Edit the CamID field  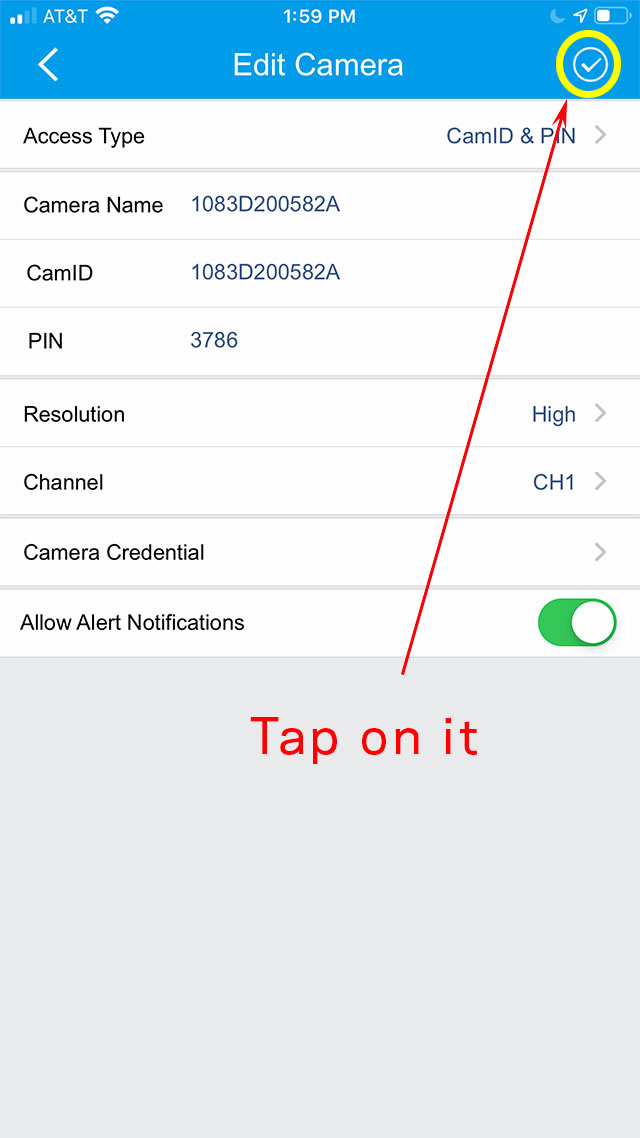click(x=320, y=273)
